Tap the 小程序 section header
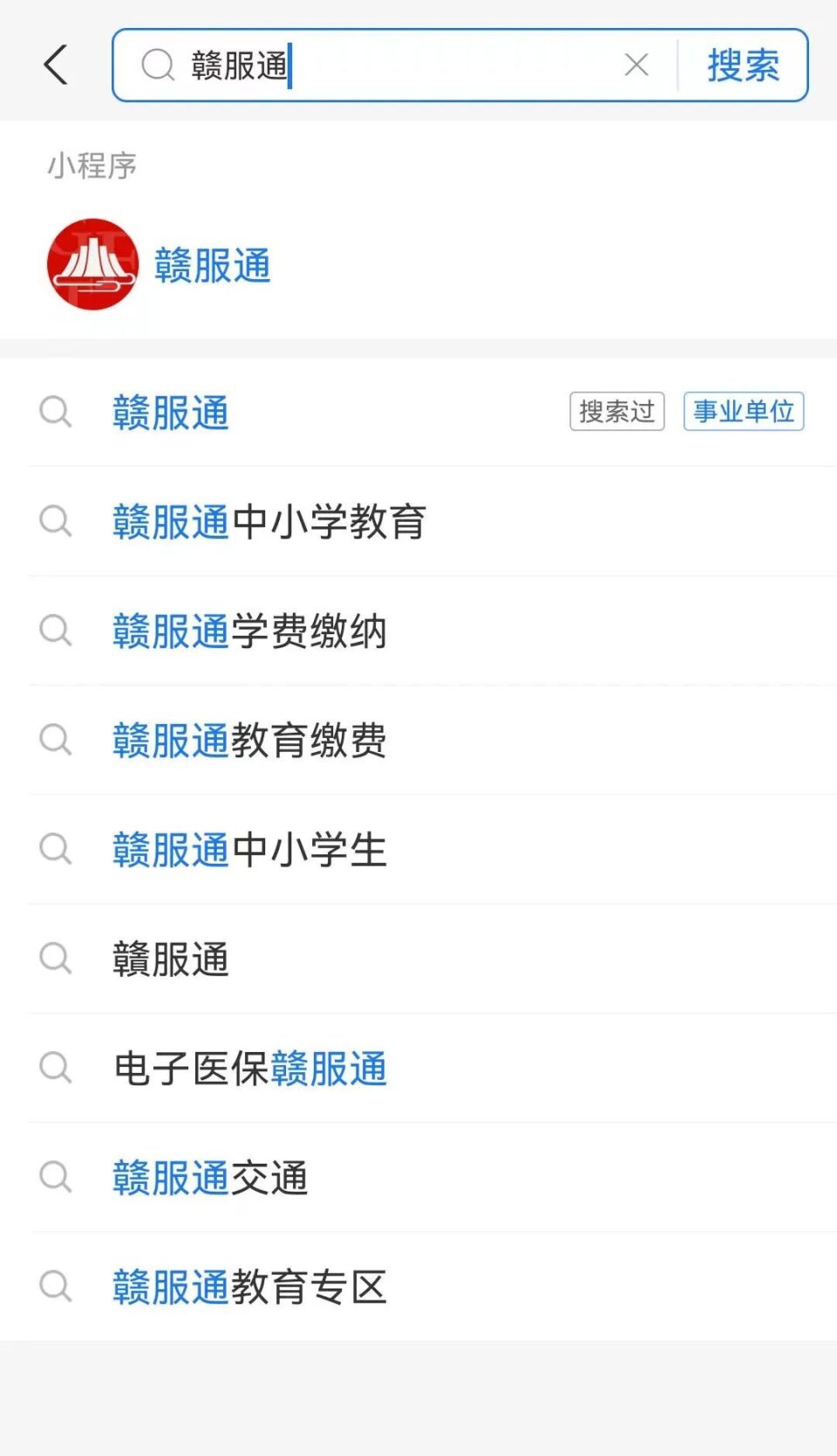837x1456 pixels. [92, 166]
